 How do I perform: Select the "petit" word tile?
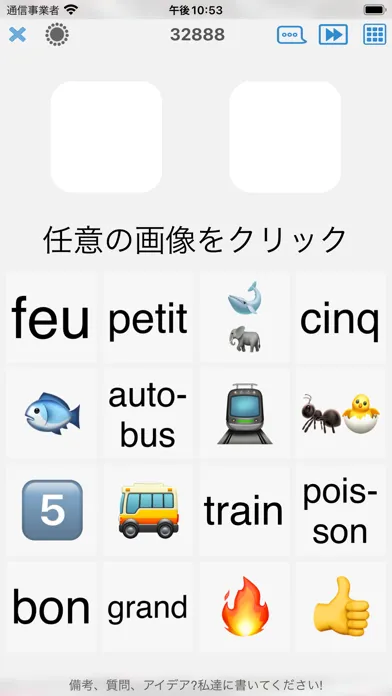point(148,318)
